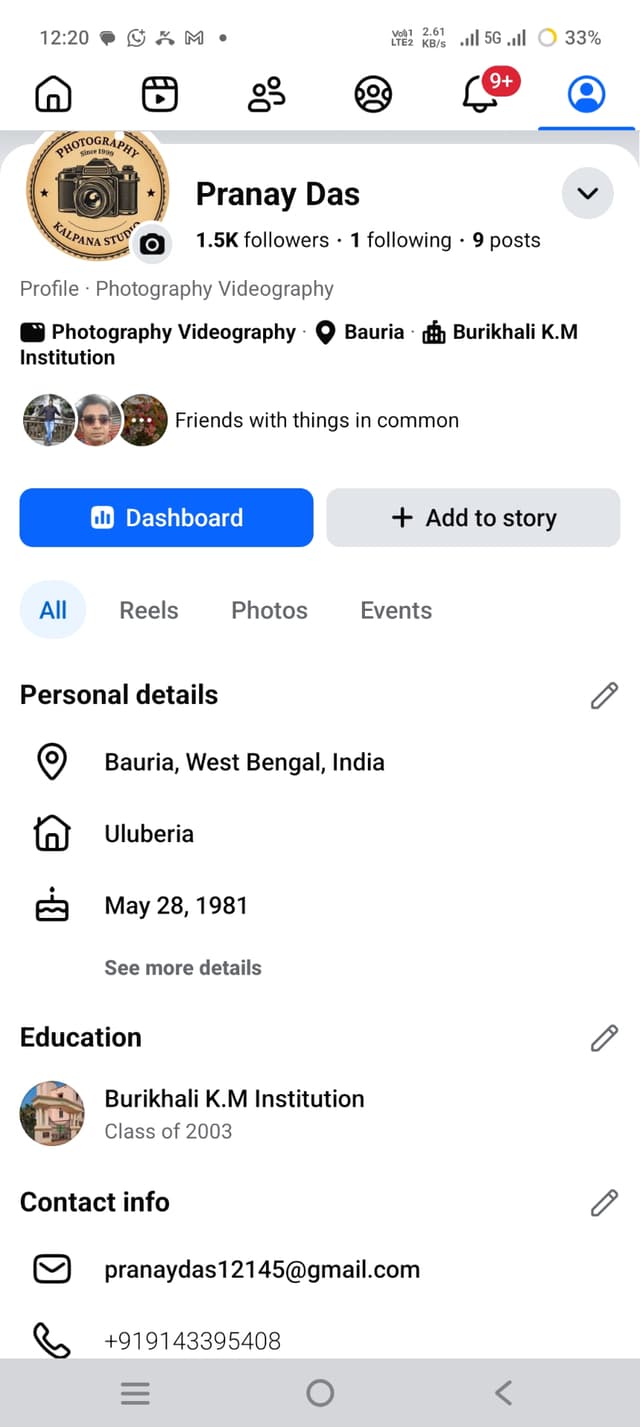Open the Reels video tab in top bar
The width and height of the screenshot is (640, 1427).
[x=160, y=95]
